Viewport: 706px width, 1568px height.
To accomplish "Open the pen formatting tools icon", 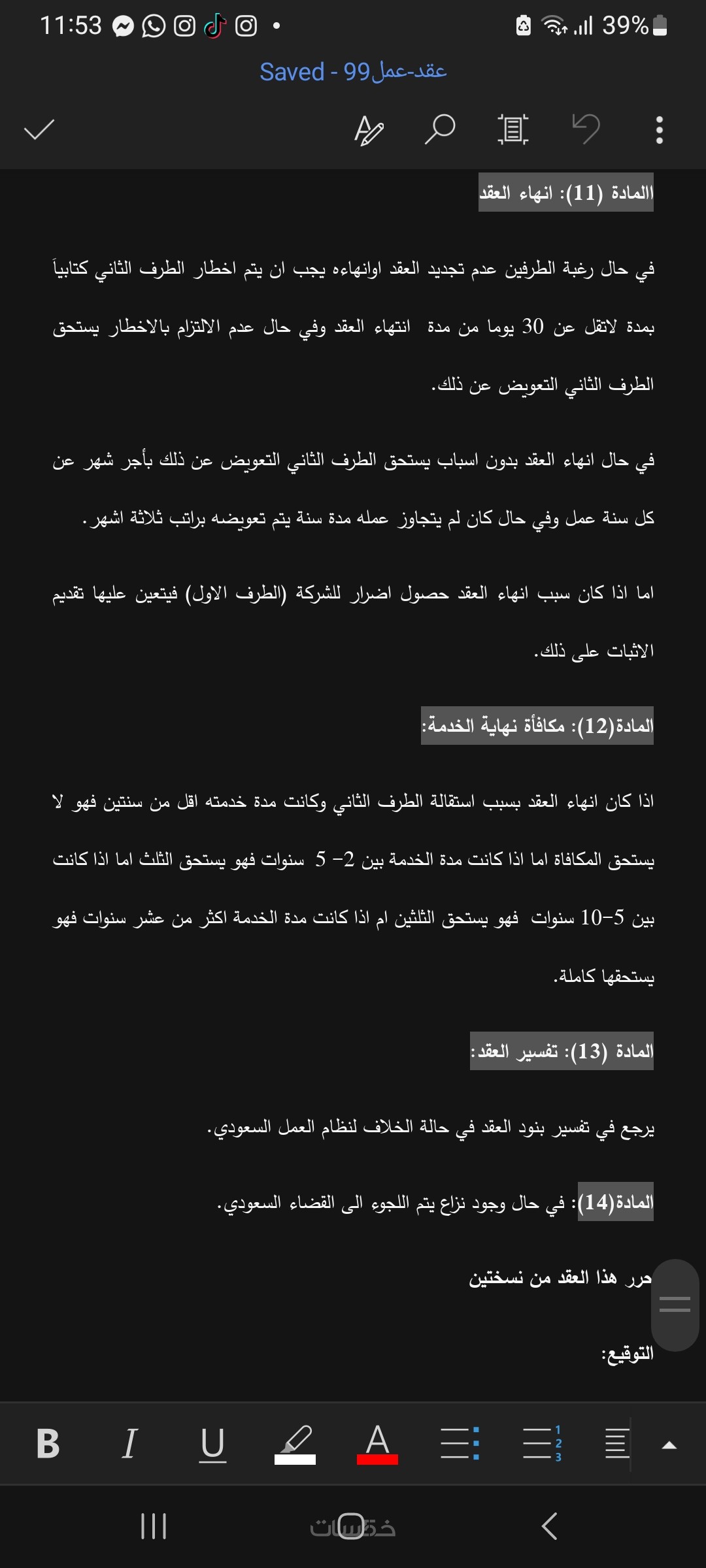I will tap(369, 129).
